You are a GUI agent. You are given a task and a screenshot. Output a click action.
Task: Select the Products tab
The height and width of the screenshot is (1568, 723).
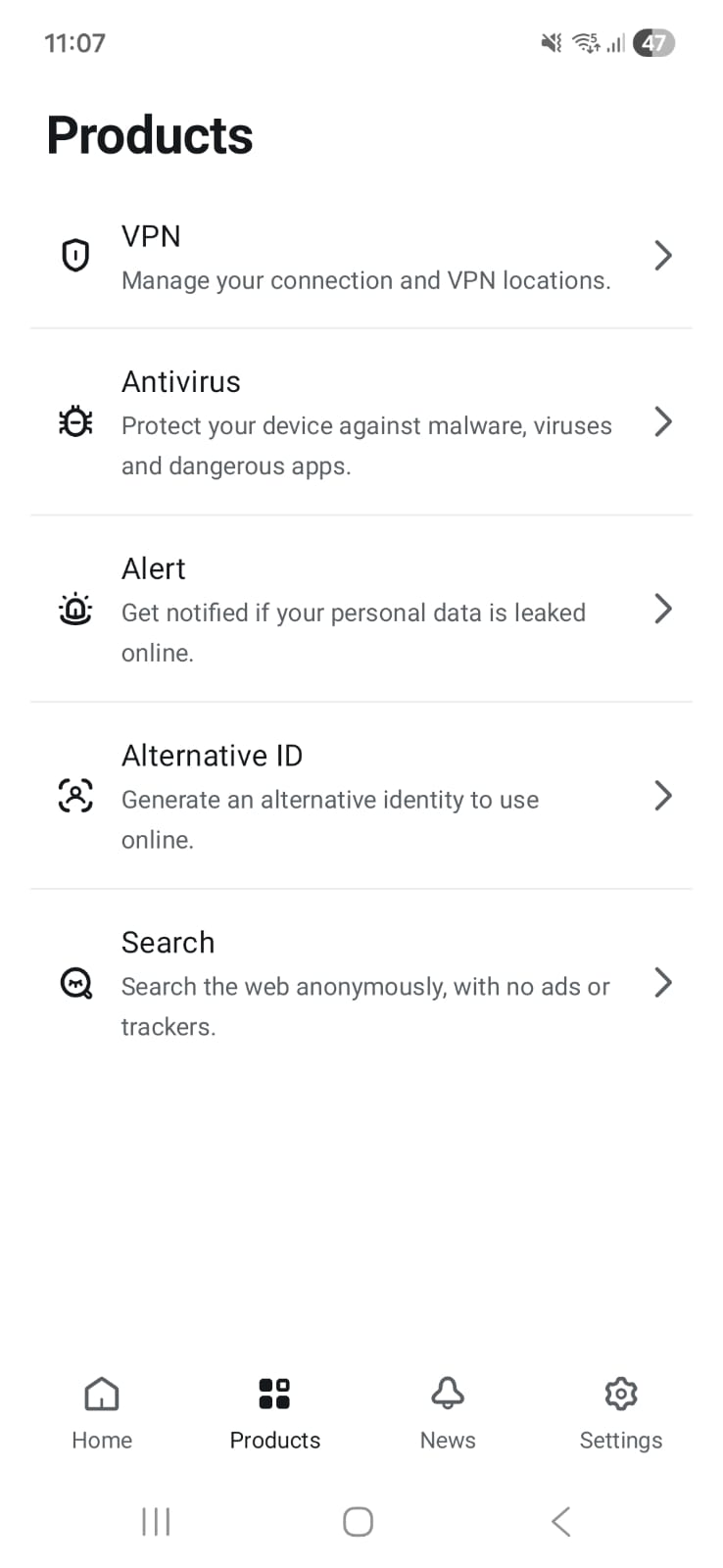pyautogui.click(x=274, y=1412)
